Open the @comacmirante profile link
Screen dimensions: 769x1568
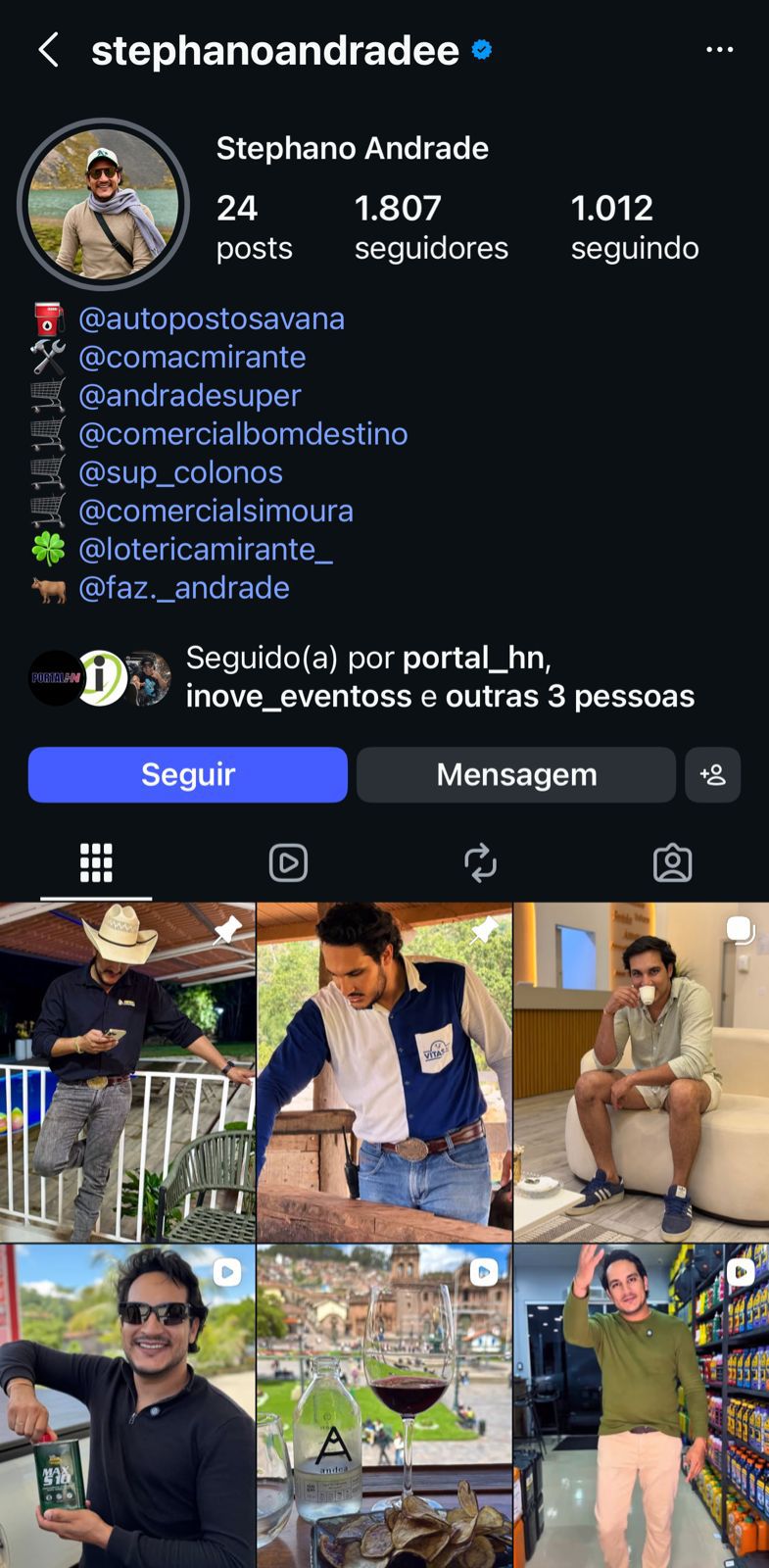[191, 357]
